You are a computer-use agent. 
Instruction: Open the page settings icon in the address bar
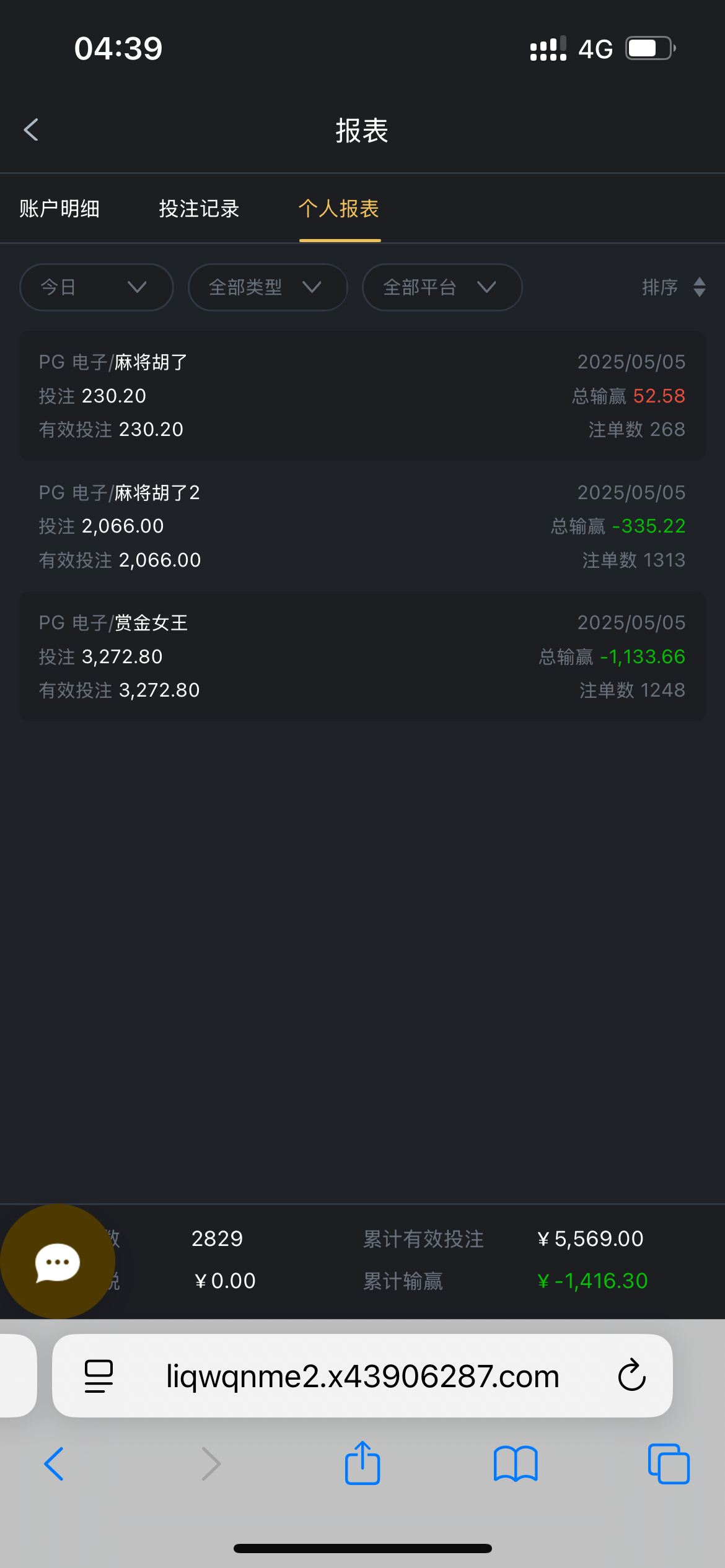click(99, 1376)
